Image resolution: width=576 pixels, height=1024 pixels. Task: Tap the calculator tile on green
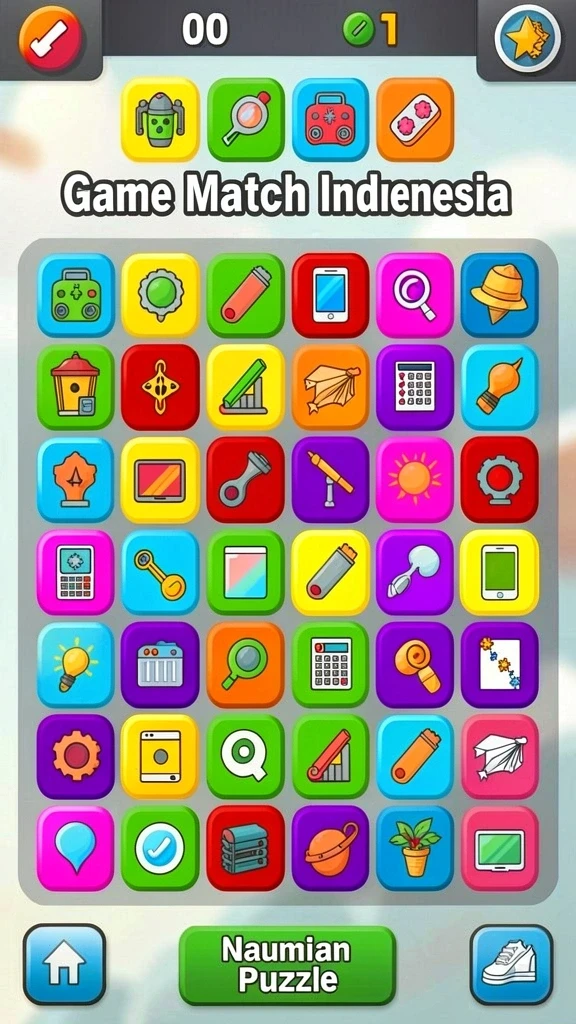pos(330,664)
